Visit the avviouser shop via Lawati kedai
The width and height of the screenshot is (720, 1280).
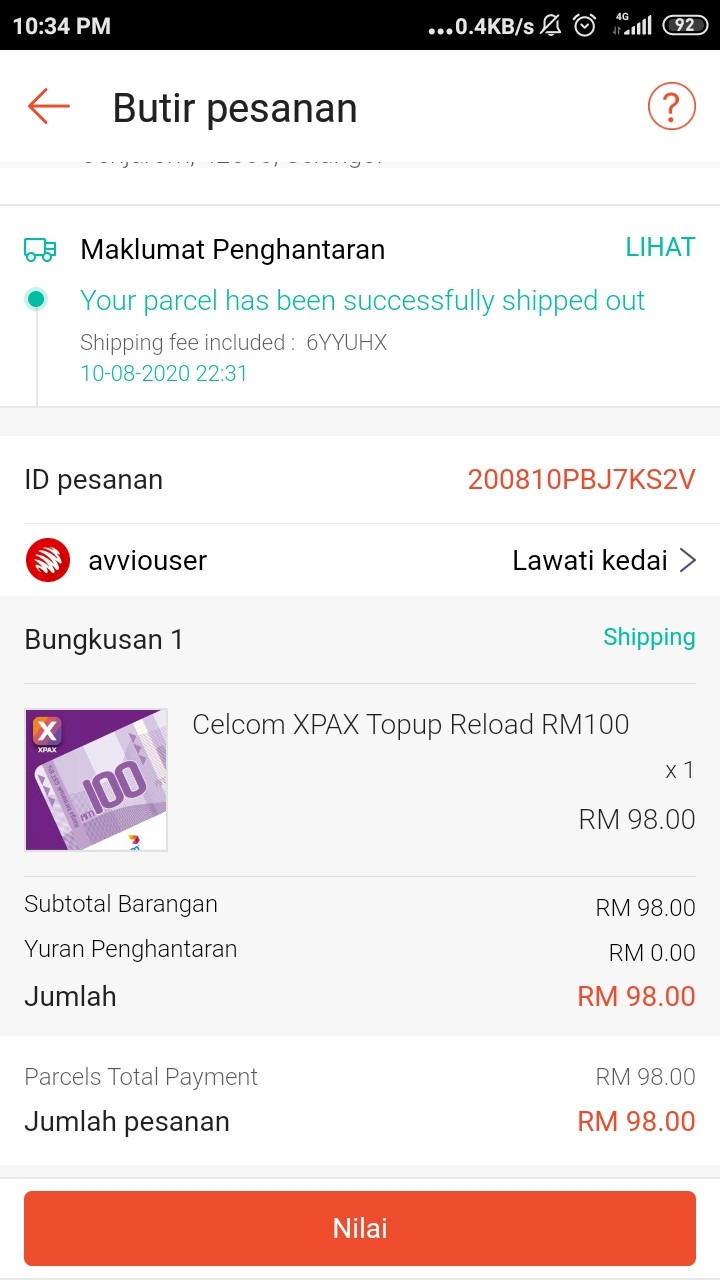click(604, 560)
